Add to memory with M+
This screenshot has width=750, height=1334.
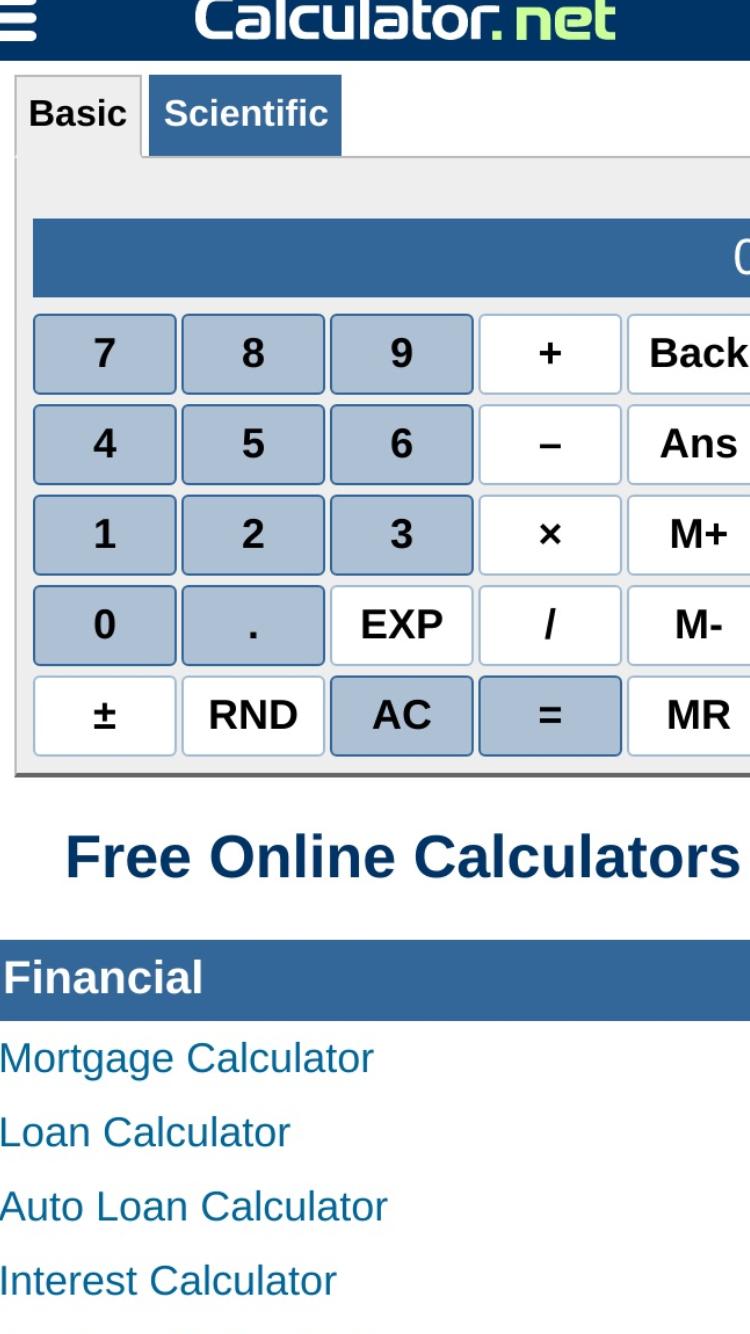pyautogui.click(x=690, y=535)
